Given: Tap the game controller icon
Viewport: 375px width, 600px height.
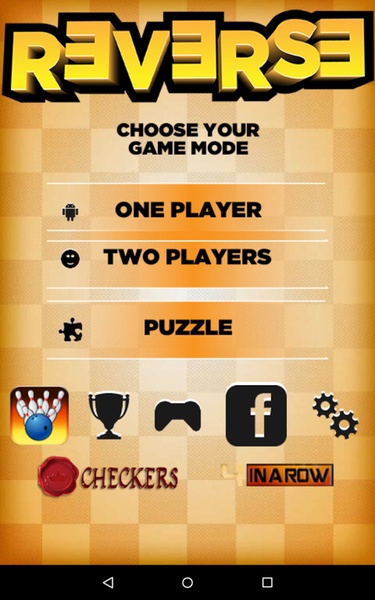Looking at the screenshot, I should [x=178, y=416].
